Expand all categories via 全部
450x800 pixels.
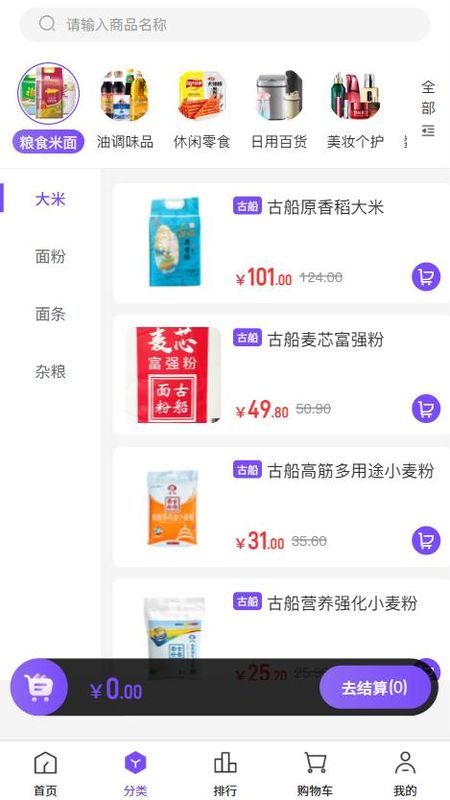click(428, 108)
